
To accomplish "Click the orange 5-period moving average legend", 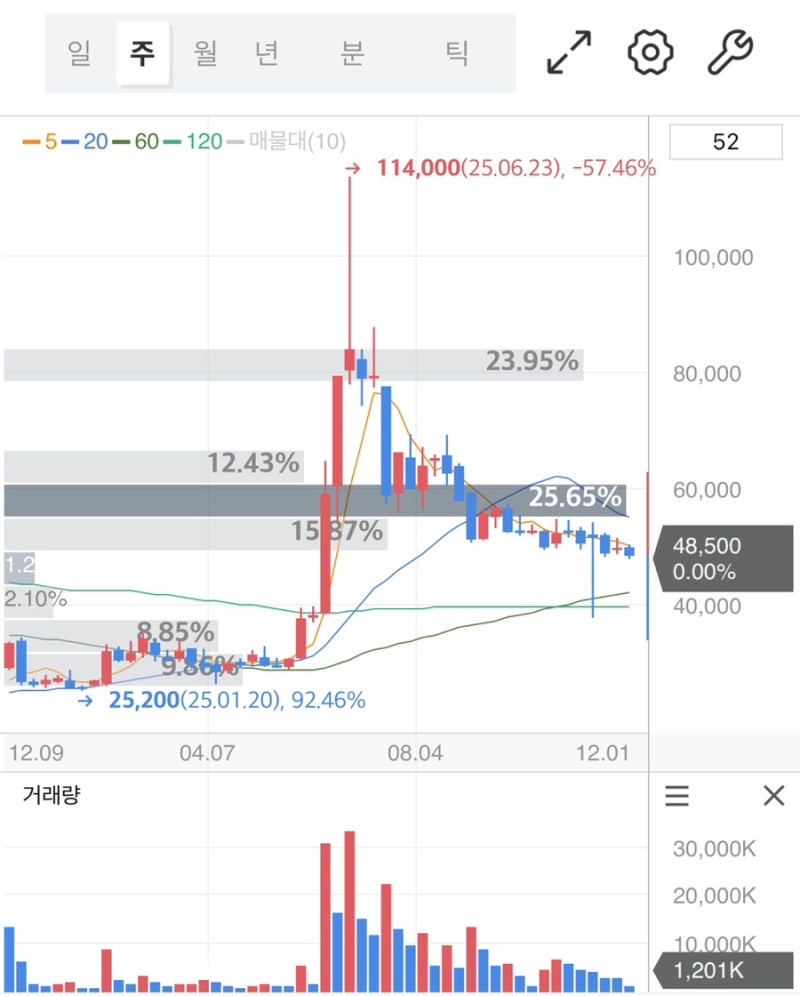I will tap(40, 143).
